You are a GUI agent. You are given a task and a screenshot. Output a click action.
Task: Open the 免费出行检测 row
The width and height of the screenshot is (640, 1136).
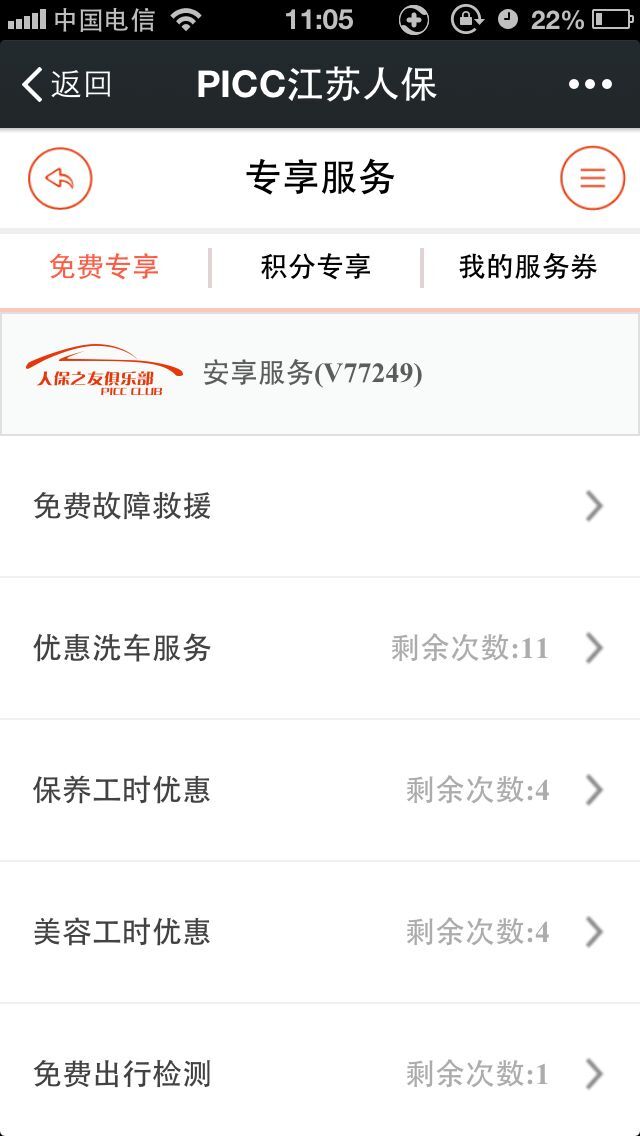click(x=320, y=1070)
